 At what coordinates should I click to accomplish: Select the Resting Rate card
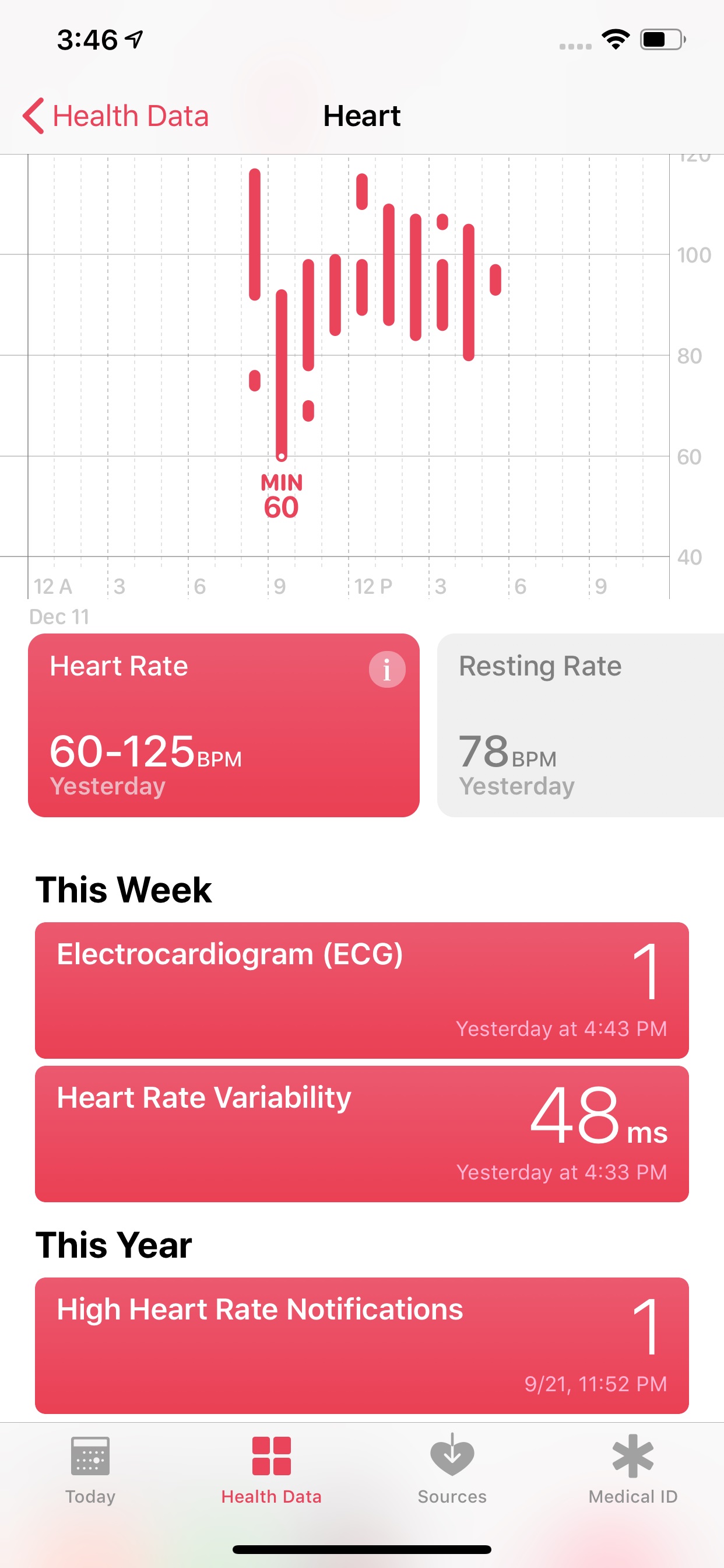[581, 725]
